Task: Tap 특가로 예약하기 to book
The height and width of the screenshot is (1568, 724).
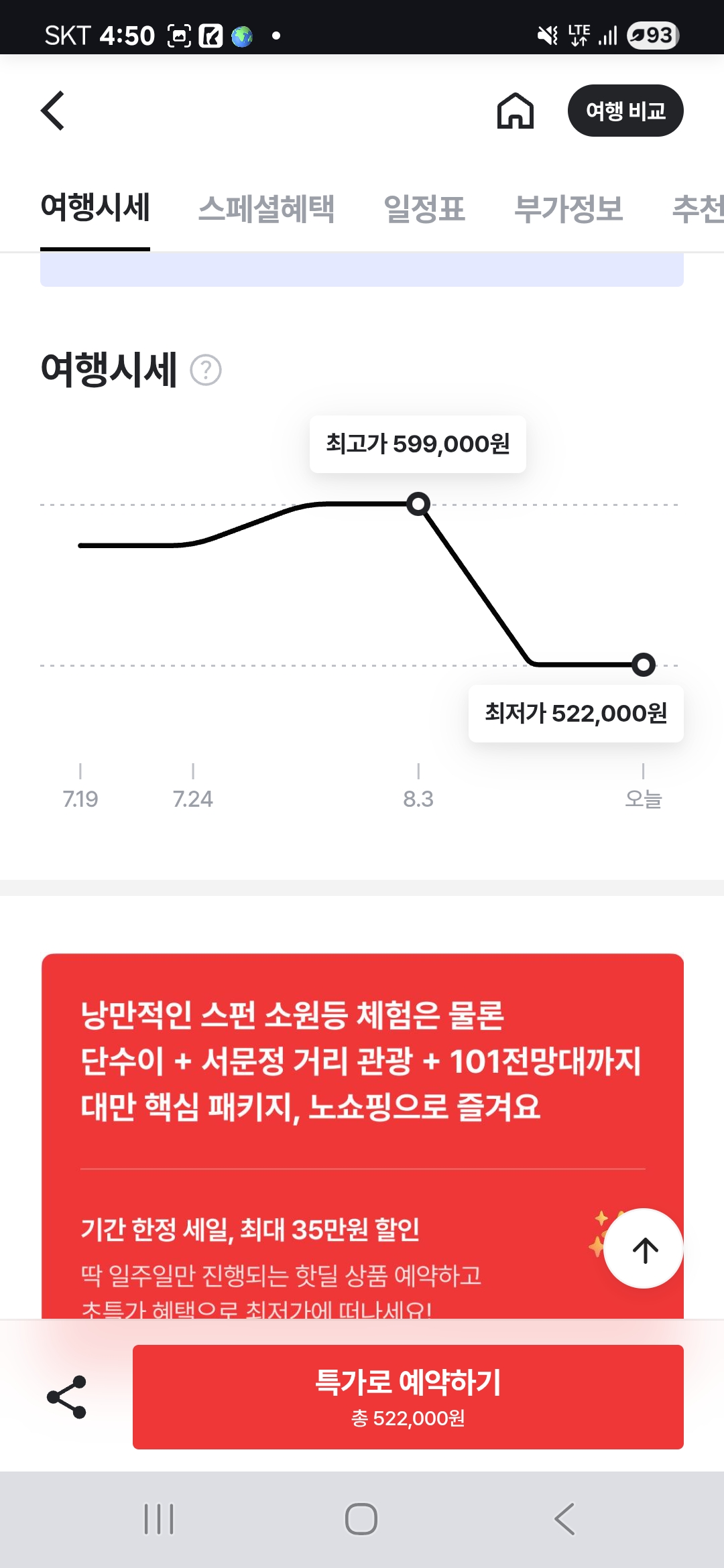Action: (408, 1397)
